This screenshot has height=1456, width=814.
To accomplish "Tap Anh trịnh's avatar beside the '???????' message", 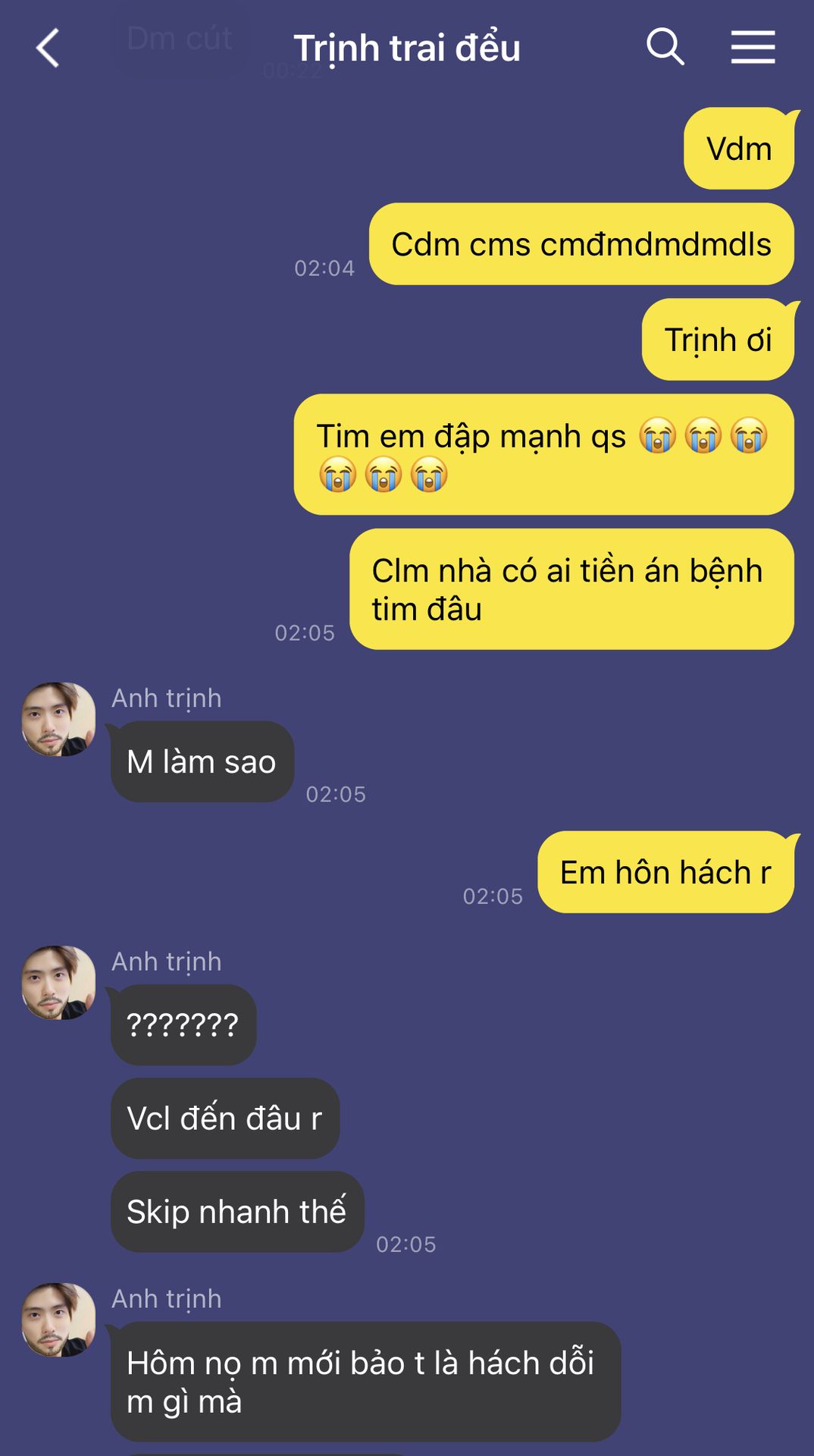I will click(58, 982).
